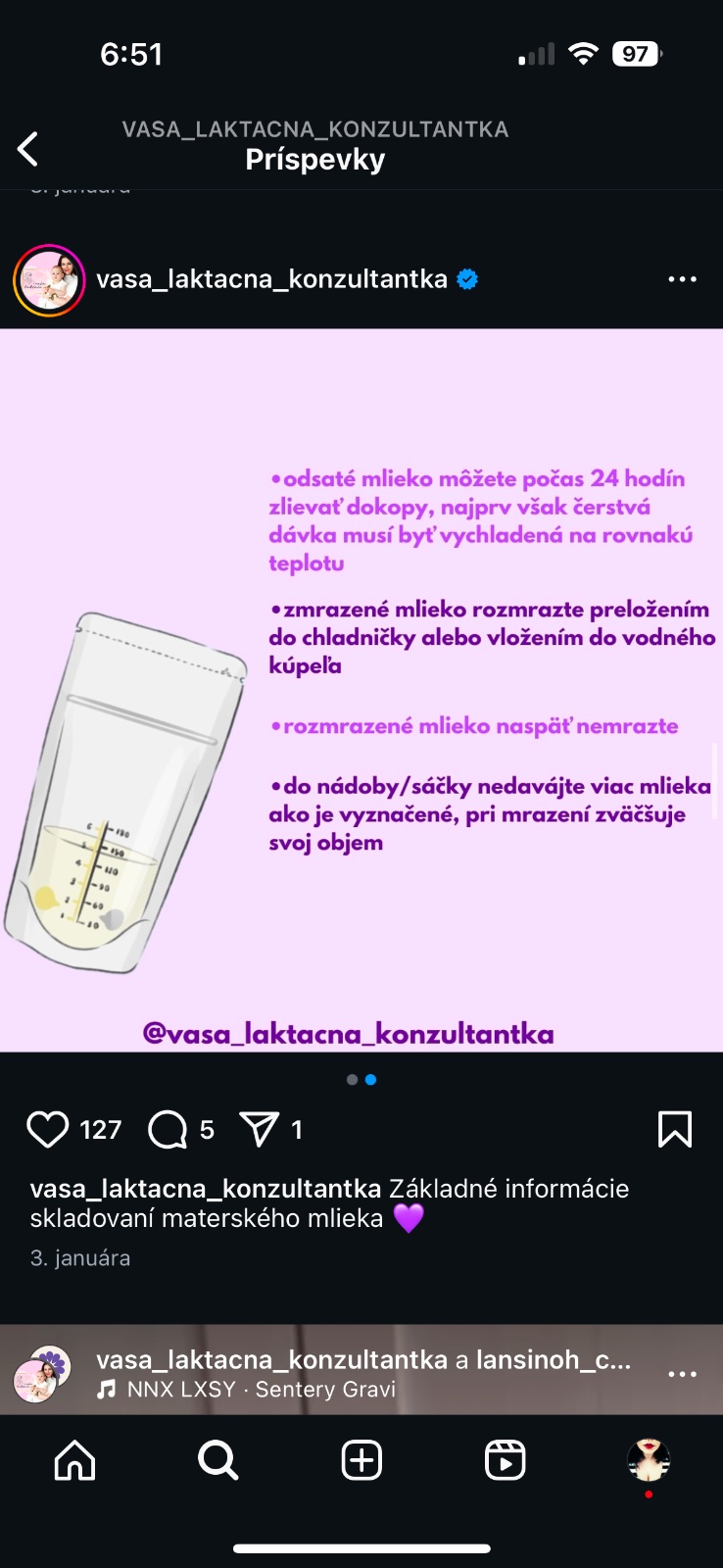Create a new post with the plus tab

[x=361, y=1460]
